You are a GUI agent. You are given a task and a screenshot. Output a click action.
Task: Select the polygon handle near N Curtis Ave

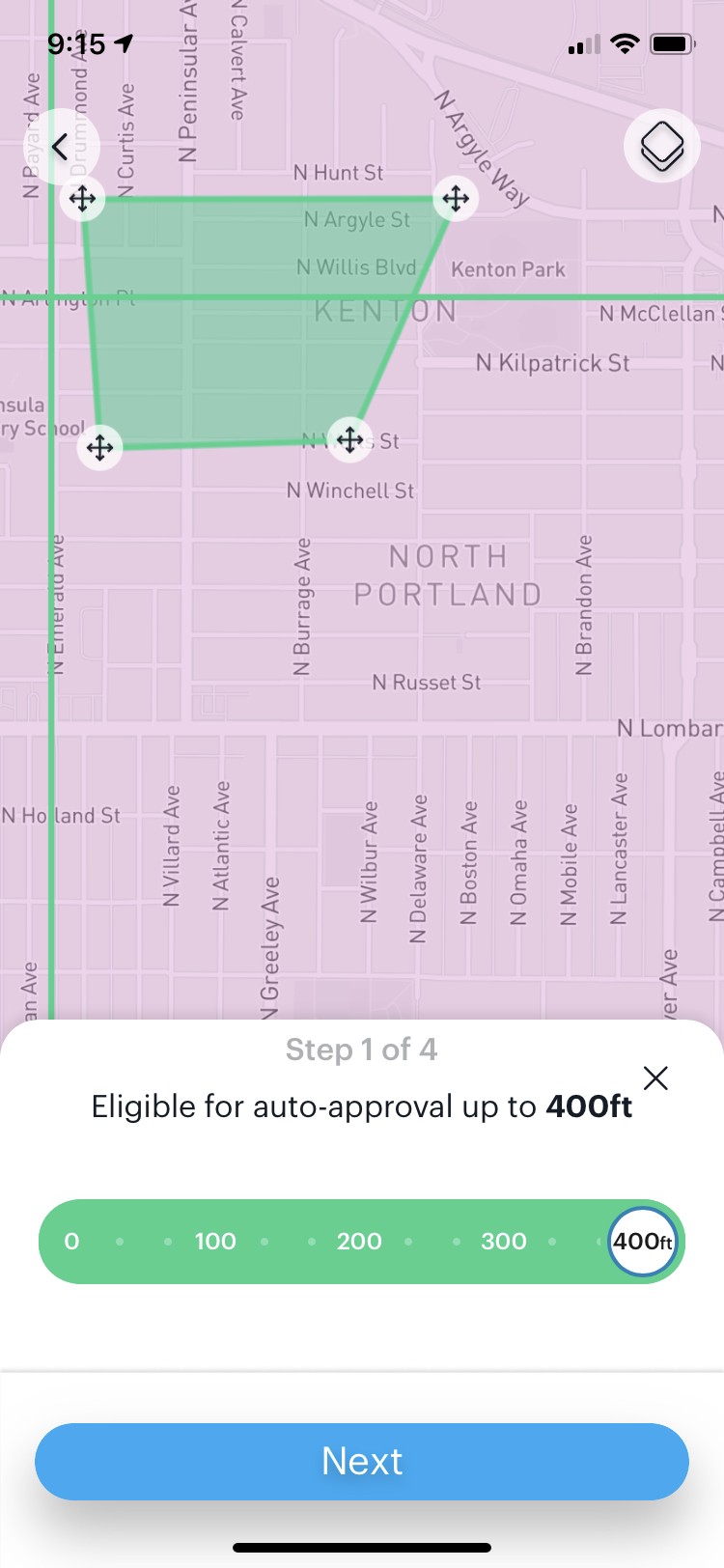click(83, 199)
